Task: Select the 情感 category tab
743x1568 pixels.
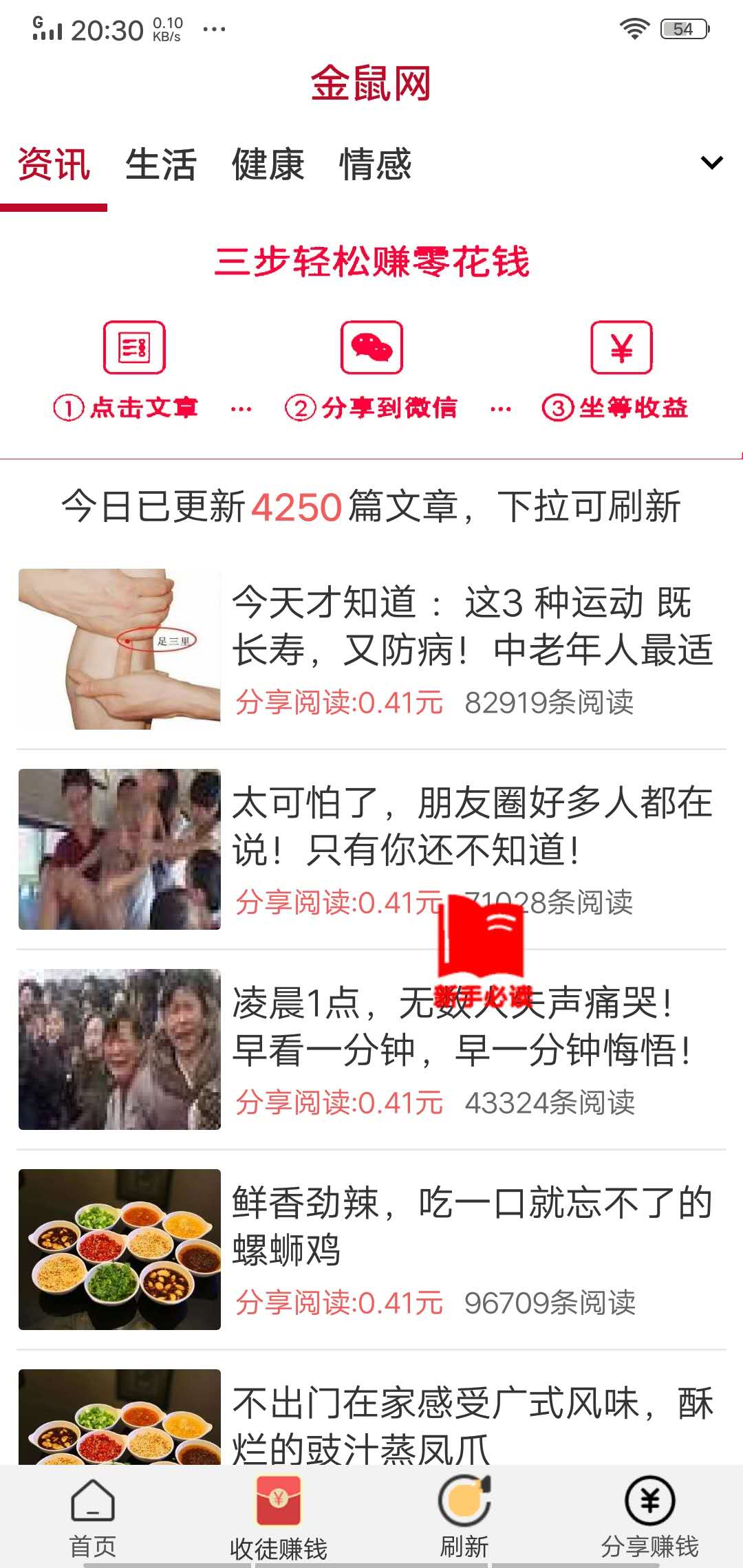Action: pos(377,164)
